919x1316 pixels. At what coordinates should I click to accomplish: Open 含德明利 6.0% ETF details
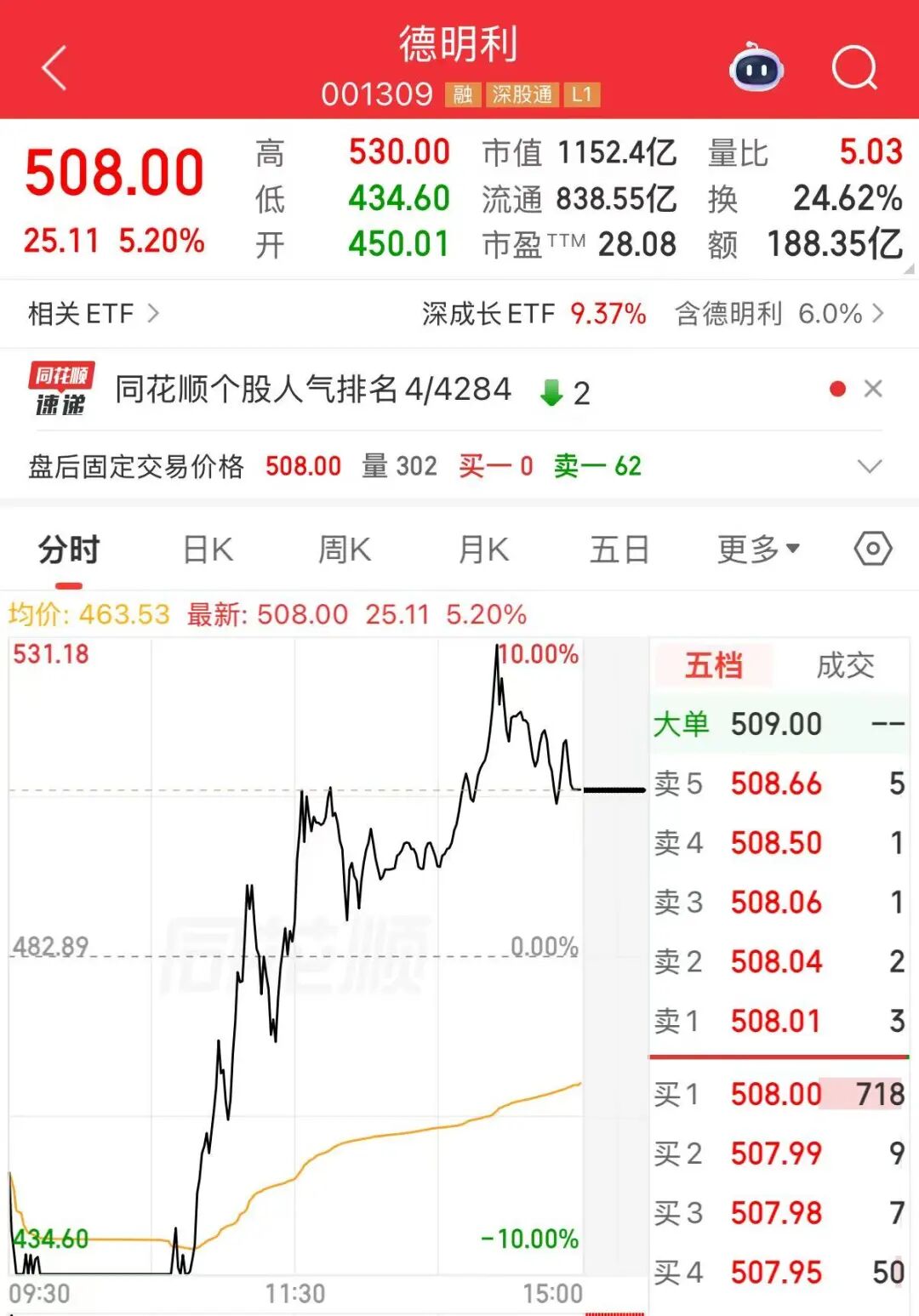tap(779, 313)
